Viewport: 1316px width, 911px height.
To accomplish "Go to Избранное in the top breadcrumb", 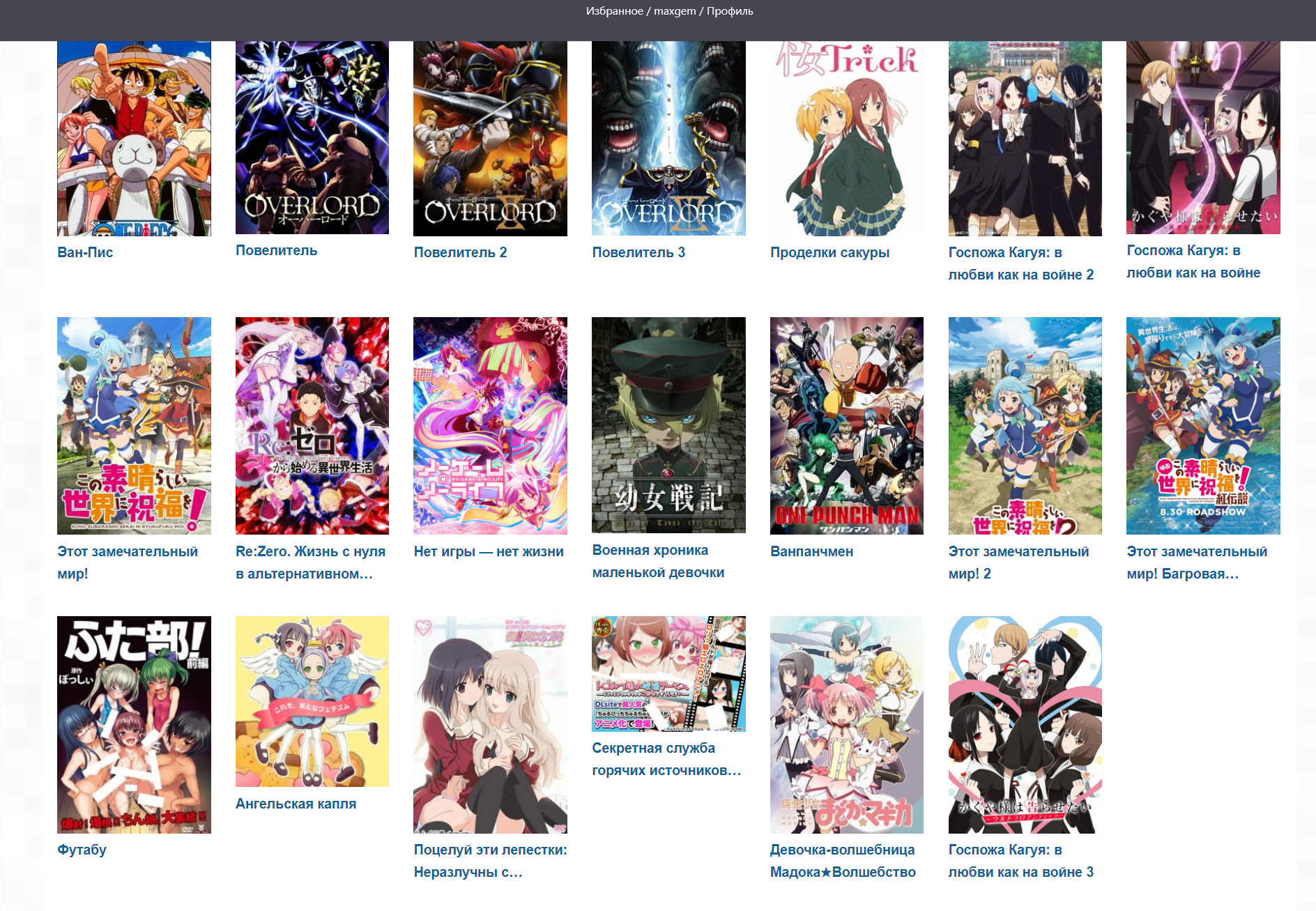I will coord(614,11).
